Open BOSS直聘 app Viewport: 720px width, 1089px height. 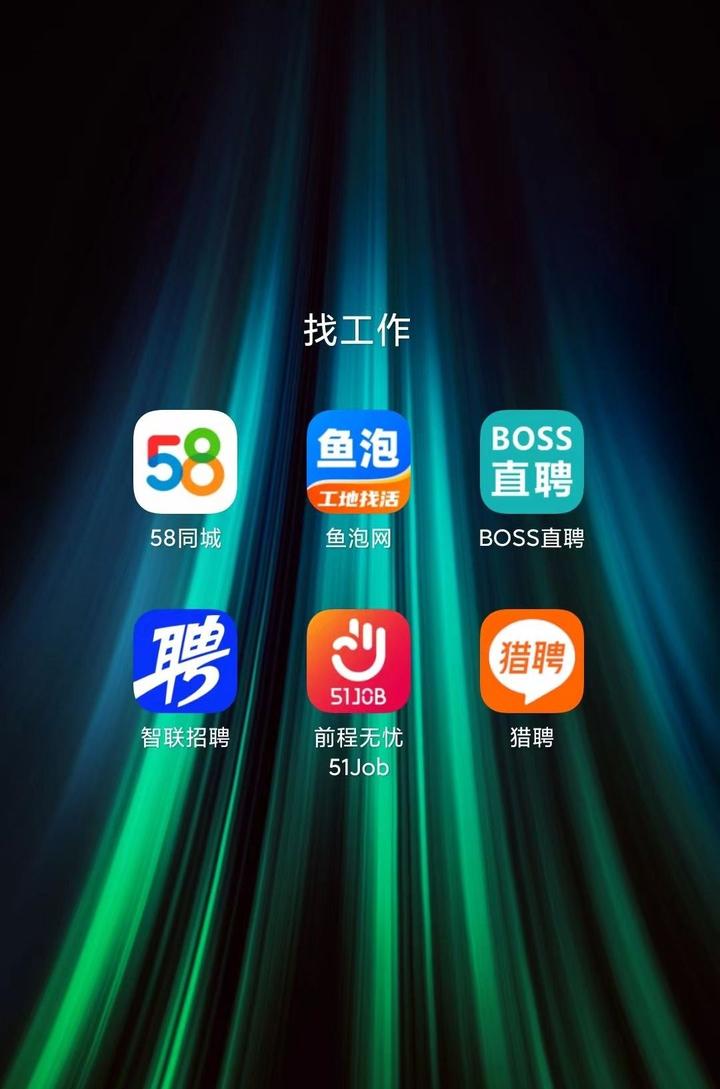point(531,461)
